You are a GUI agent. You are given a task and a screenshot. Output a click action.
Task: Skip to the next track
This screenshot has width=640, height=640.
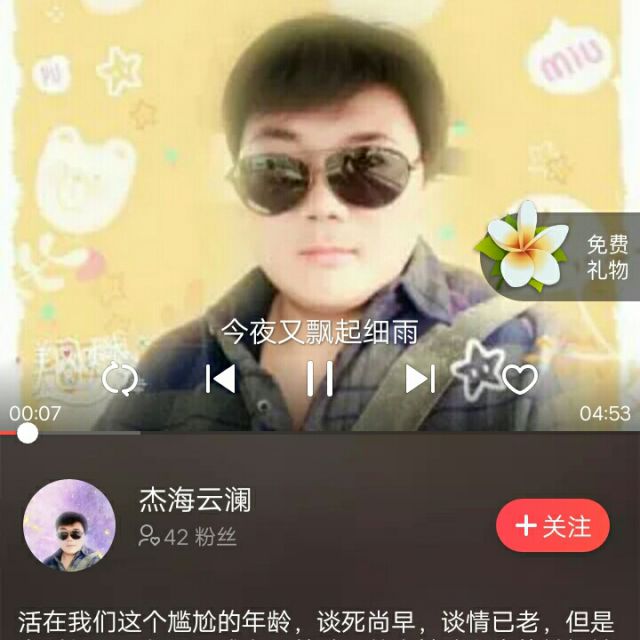click(420, 379)
